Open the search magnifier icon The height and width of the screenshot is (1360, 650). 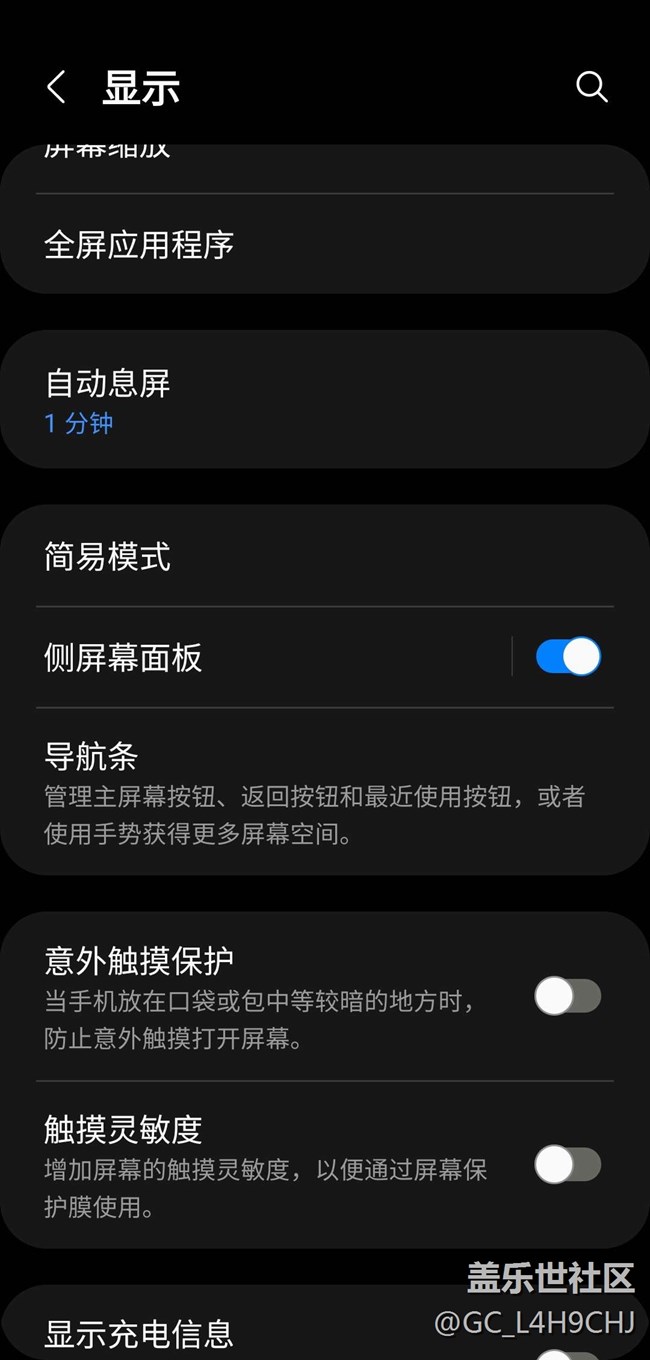(592, 87)
